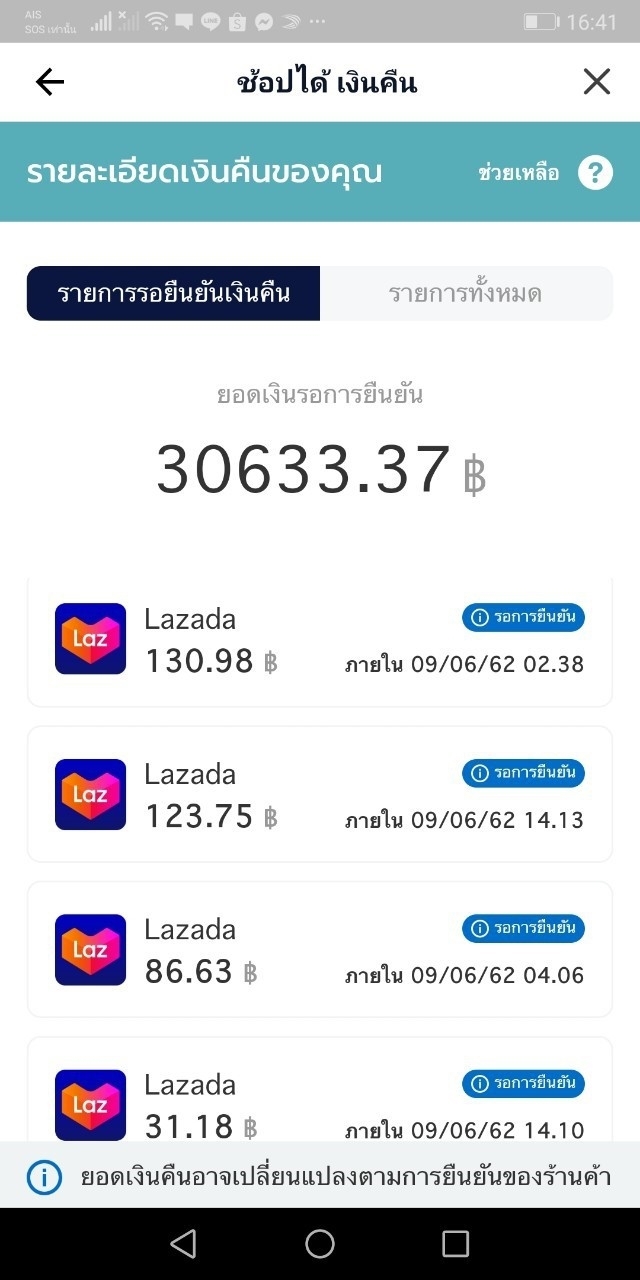Viewport: 640px width, 1280px height.
Task: Open the recent apps overview
Action: pos(455,1243)
